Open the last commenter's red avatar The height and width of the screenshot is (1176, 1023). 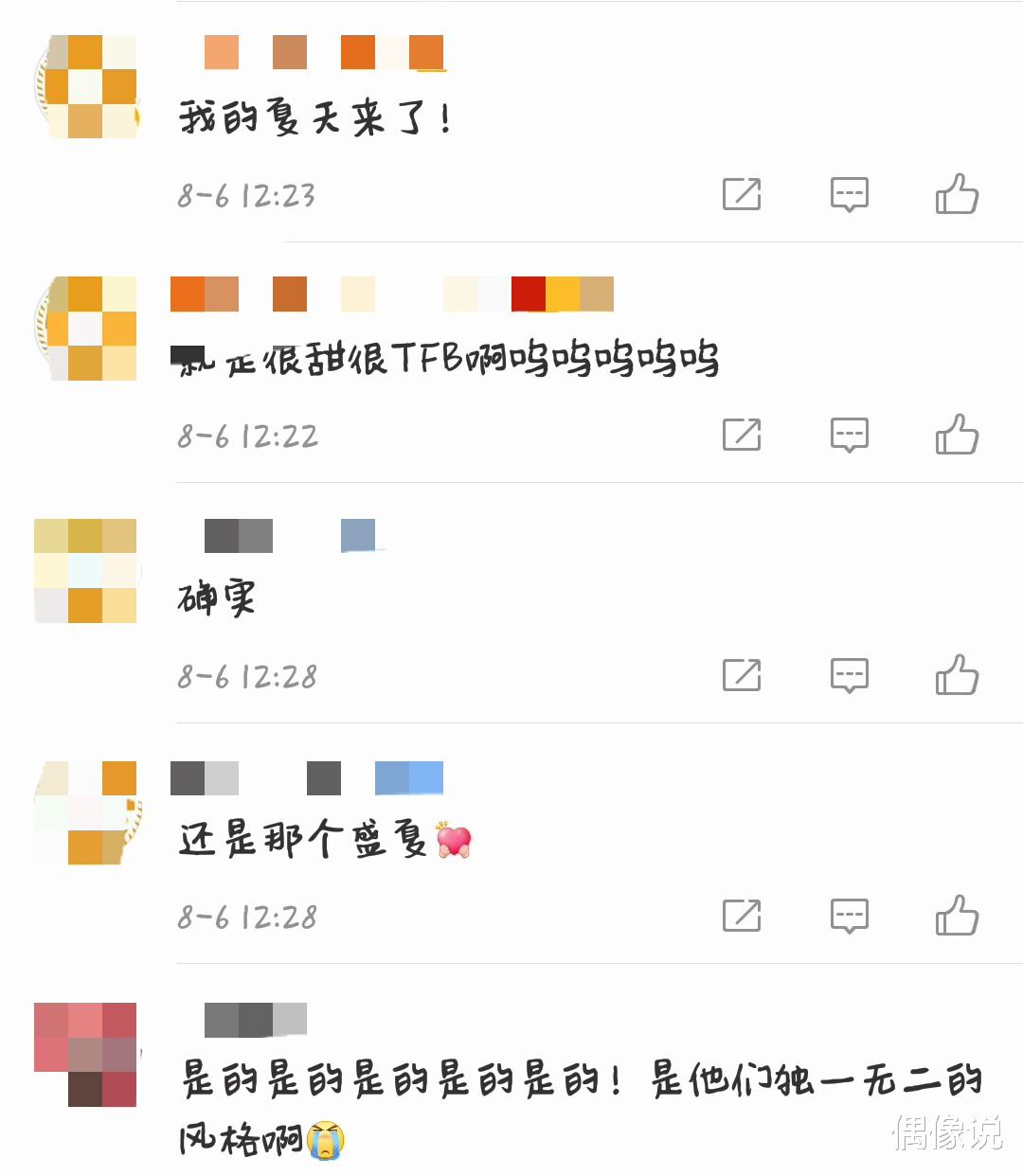87,1046
